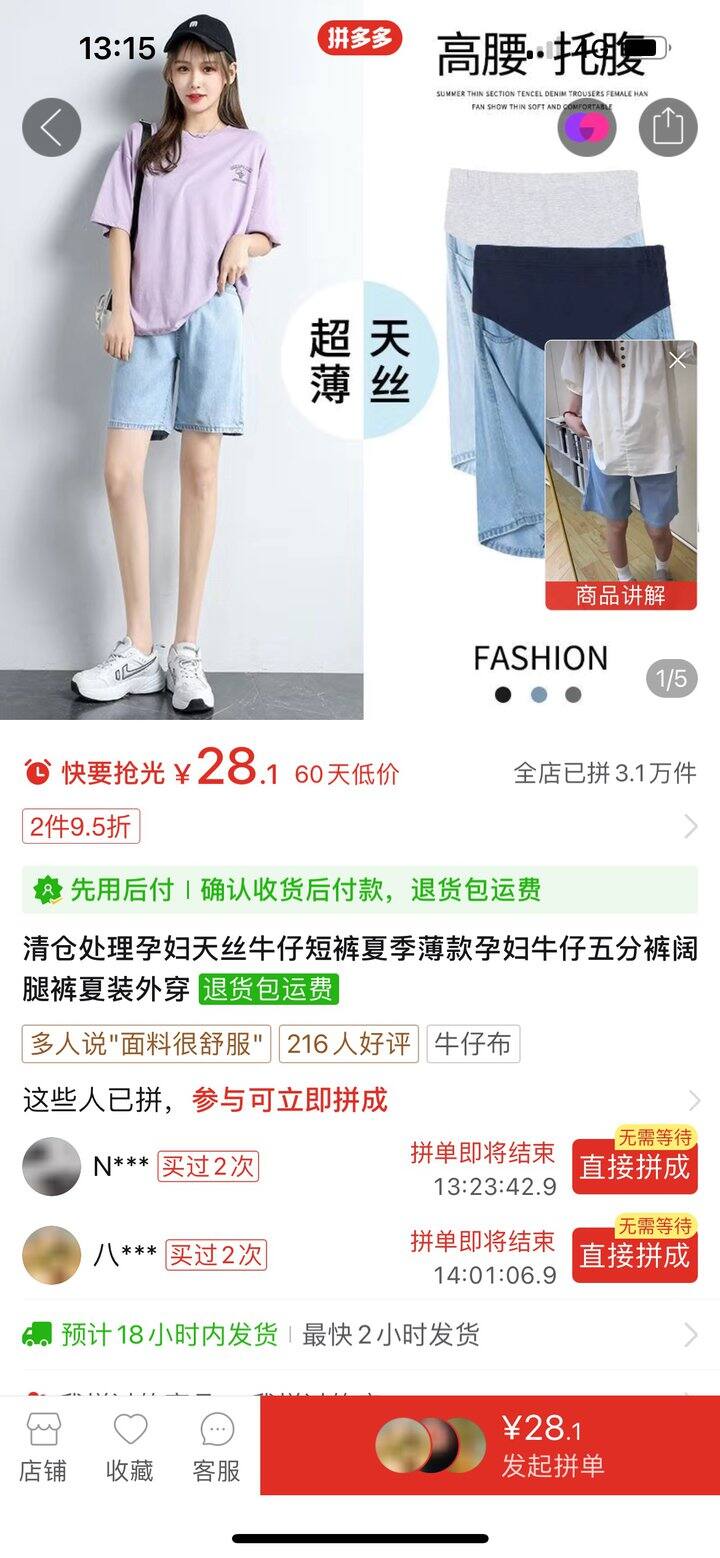Viewport: 720px width, 1558px height.
Task: Expand the 这些人已拼 group list
Action: pos(694,1101)
